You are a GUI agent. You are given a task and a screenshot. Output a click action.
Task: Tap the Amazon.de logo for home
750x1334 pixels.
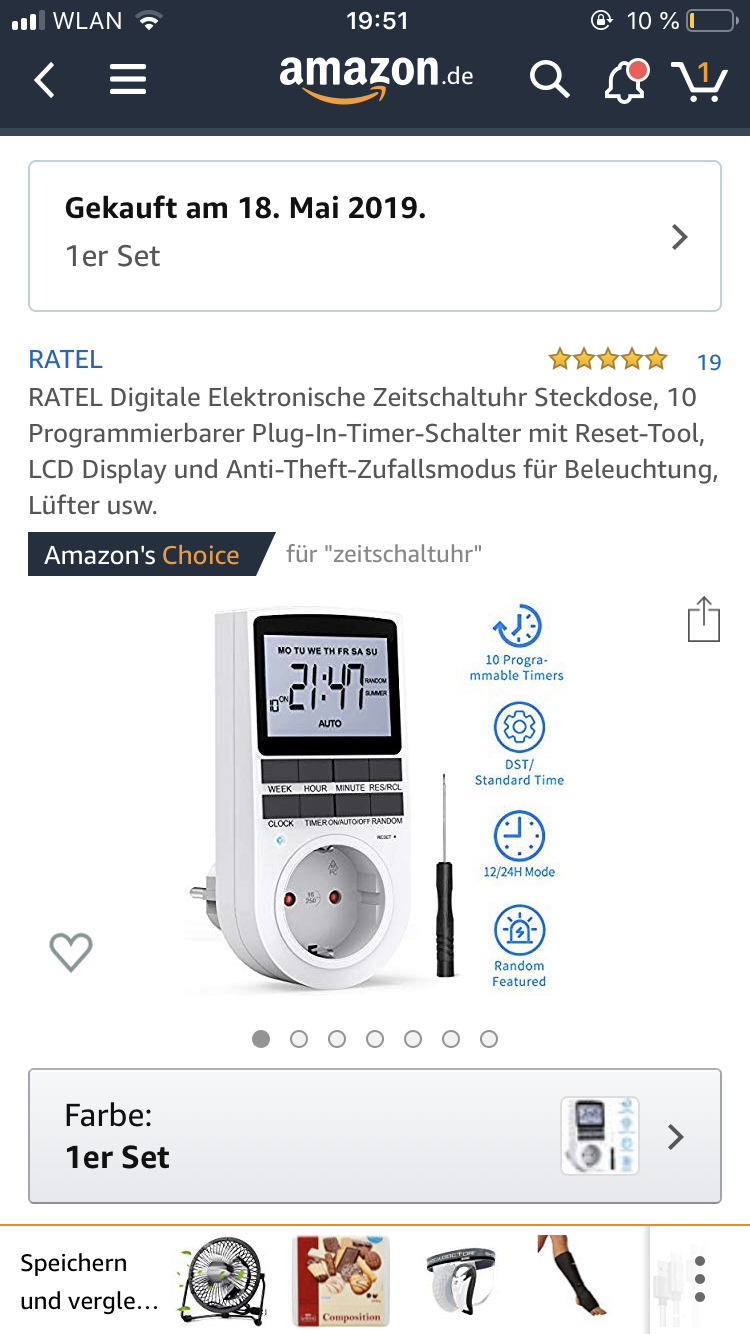point(375,78)
